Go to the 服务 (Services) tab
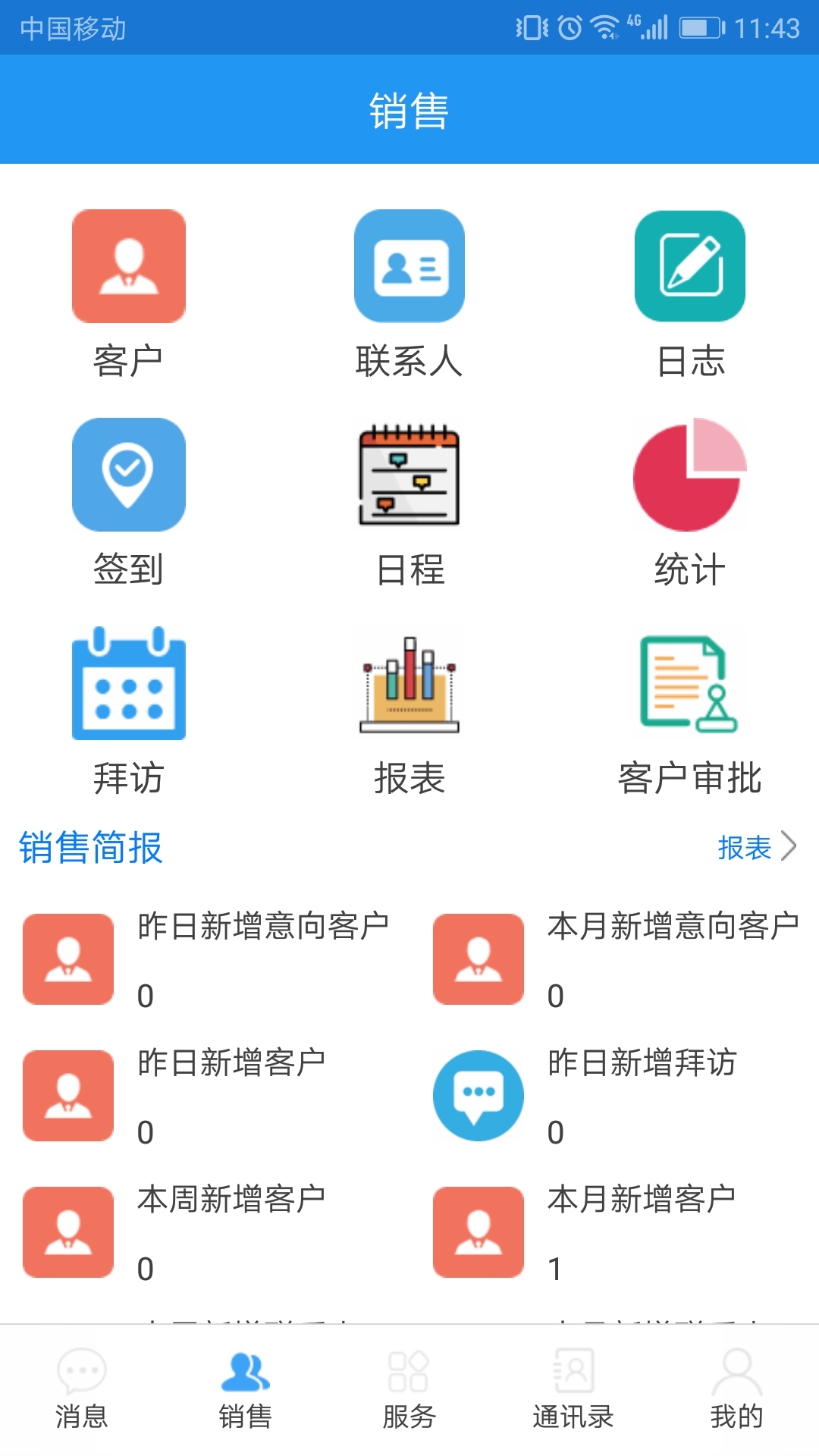This screenshot has width=819, height=1456. tap(409, 1389)
